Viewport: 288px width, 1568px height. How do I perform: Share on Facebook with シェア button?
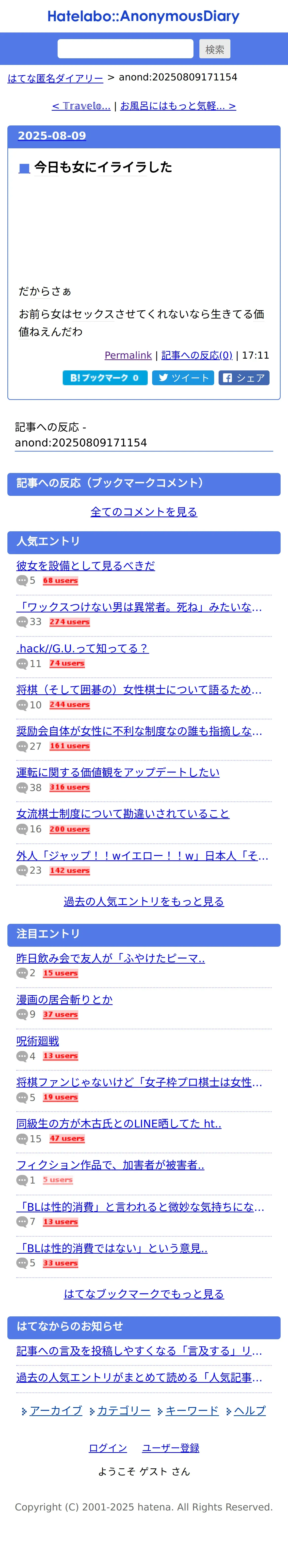243,378
